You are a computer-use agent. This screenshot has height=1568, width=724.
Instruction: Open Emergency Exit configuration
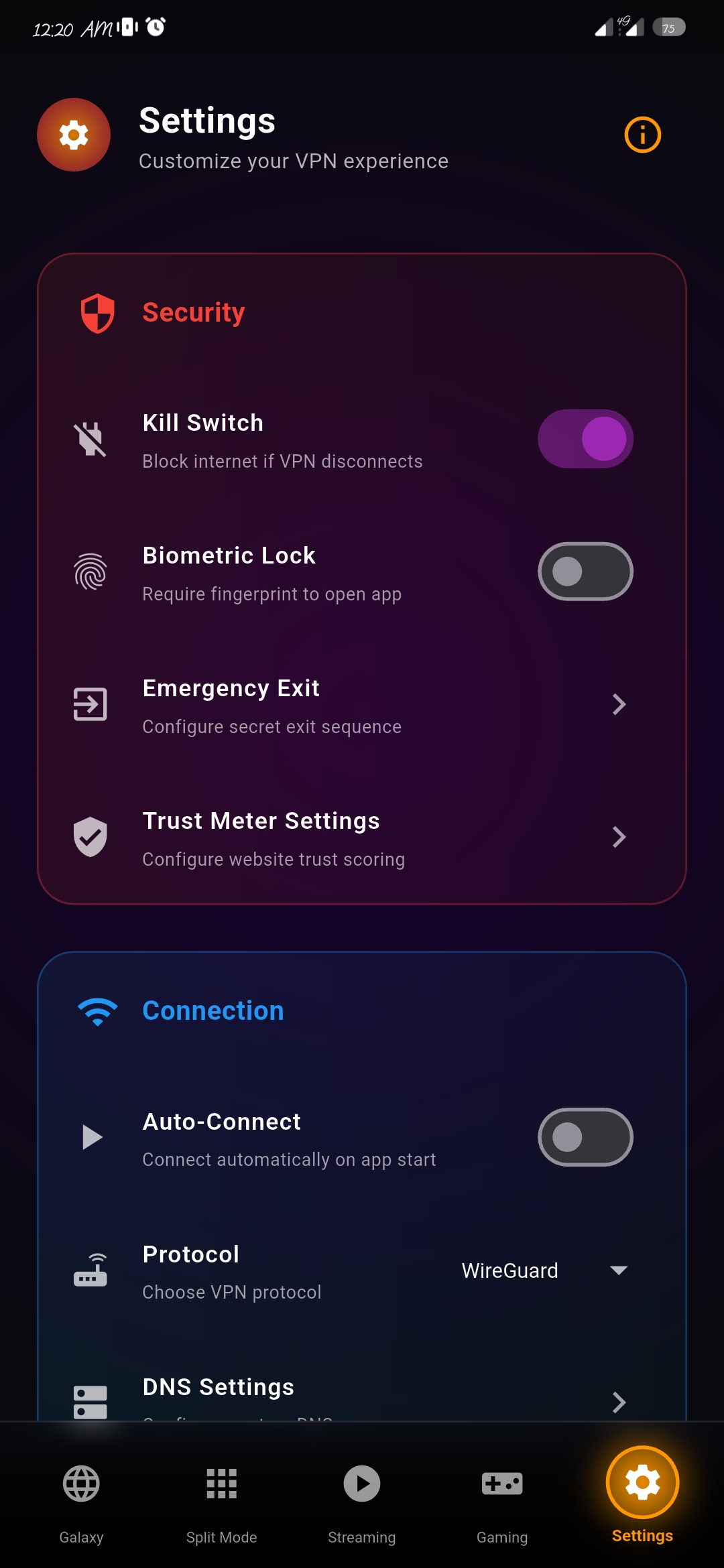[362, 705]
